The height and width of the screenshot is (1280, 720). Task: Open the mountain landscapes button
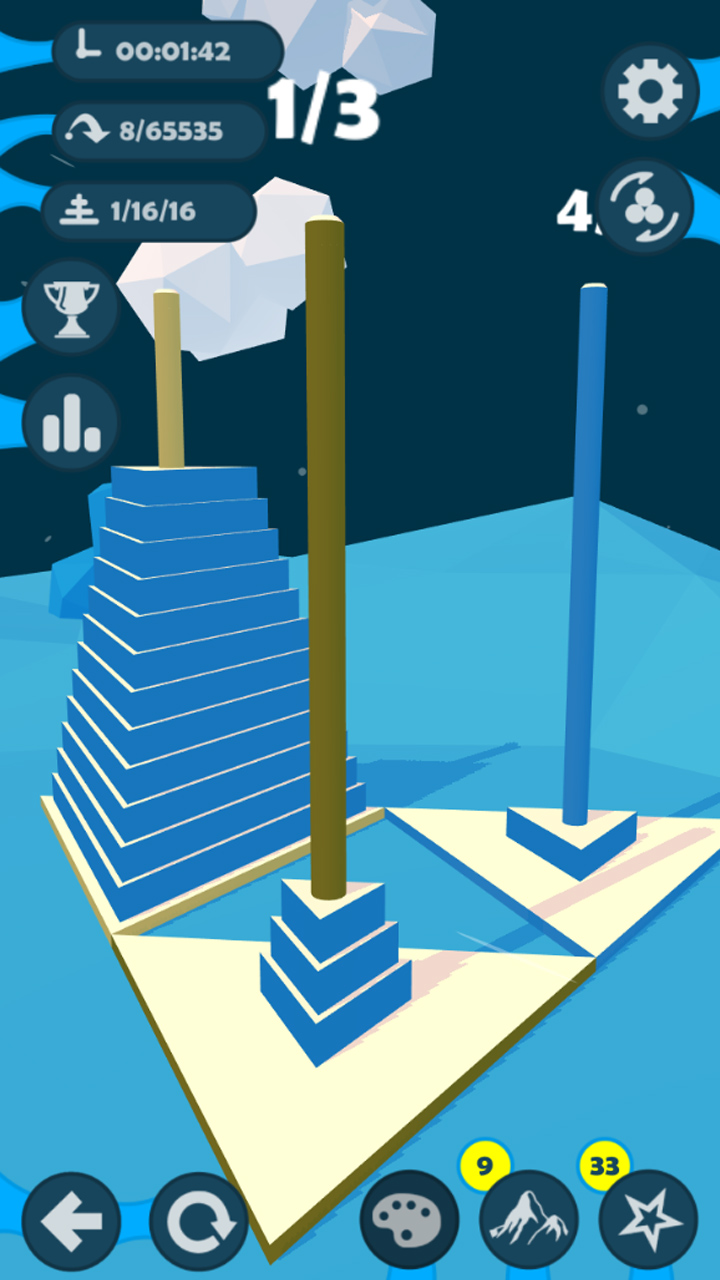[528, 1221]
